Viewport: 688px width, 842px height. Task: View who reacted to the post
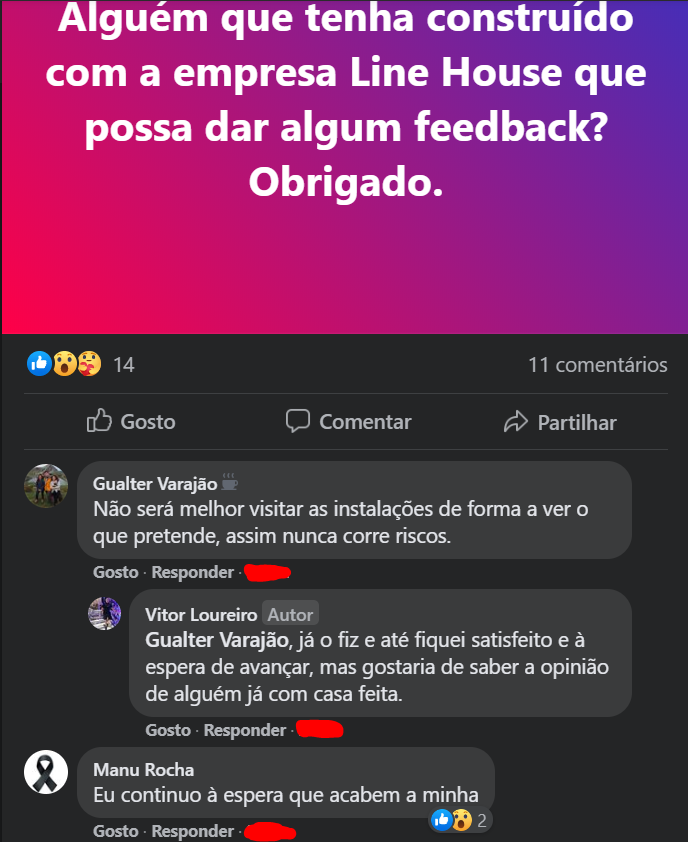click(x=80, y=364)
